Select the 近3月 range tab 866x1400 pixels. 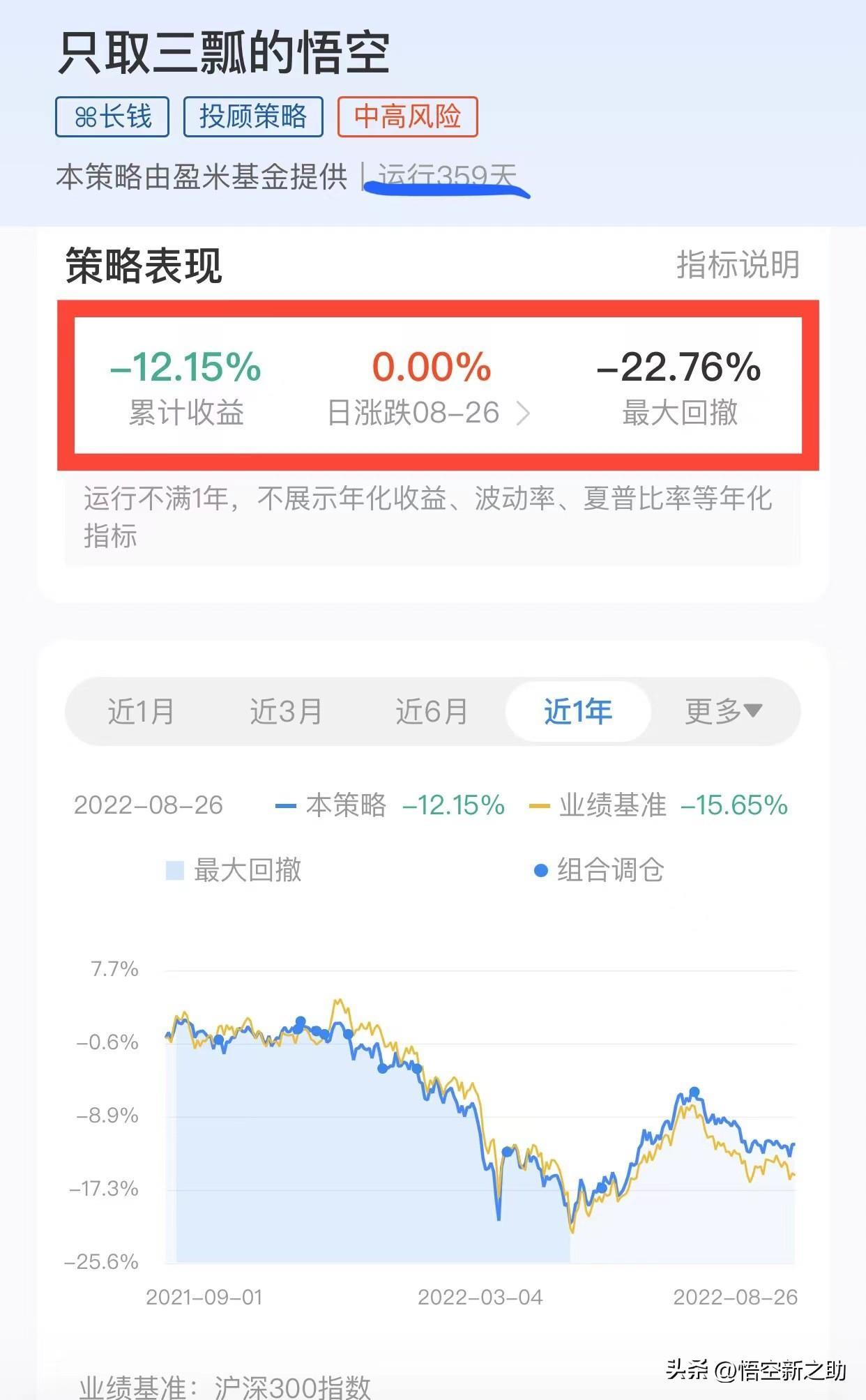click(x=286, y=711)
